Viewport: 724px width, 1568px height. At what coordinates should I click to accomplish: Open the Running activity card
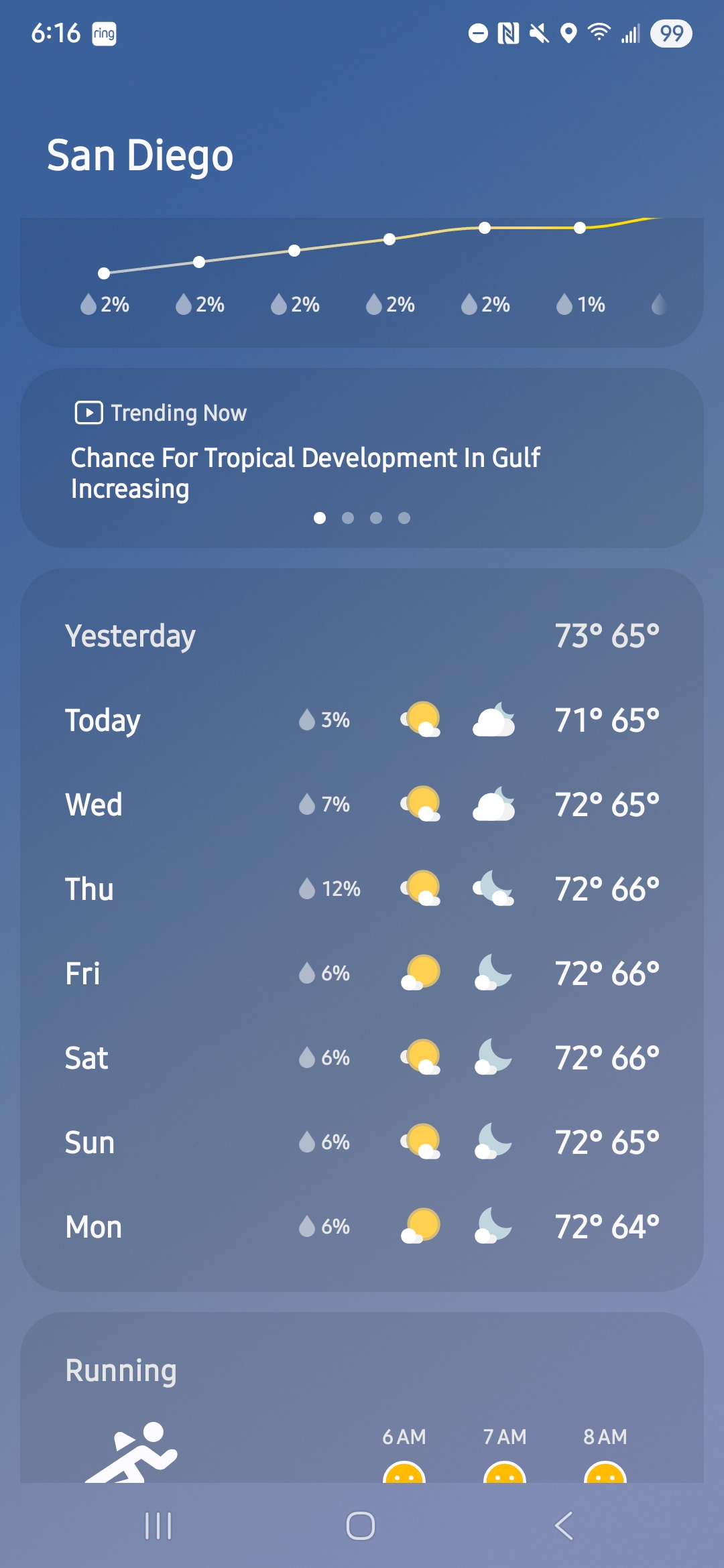click(x=362, y=1400)
